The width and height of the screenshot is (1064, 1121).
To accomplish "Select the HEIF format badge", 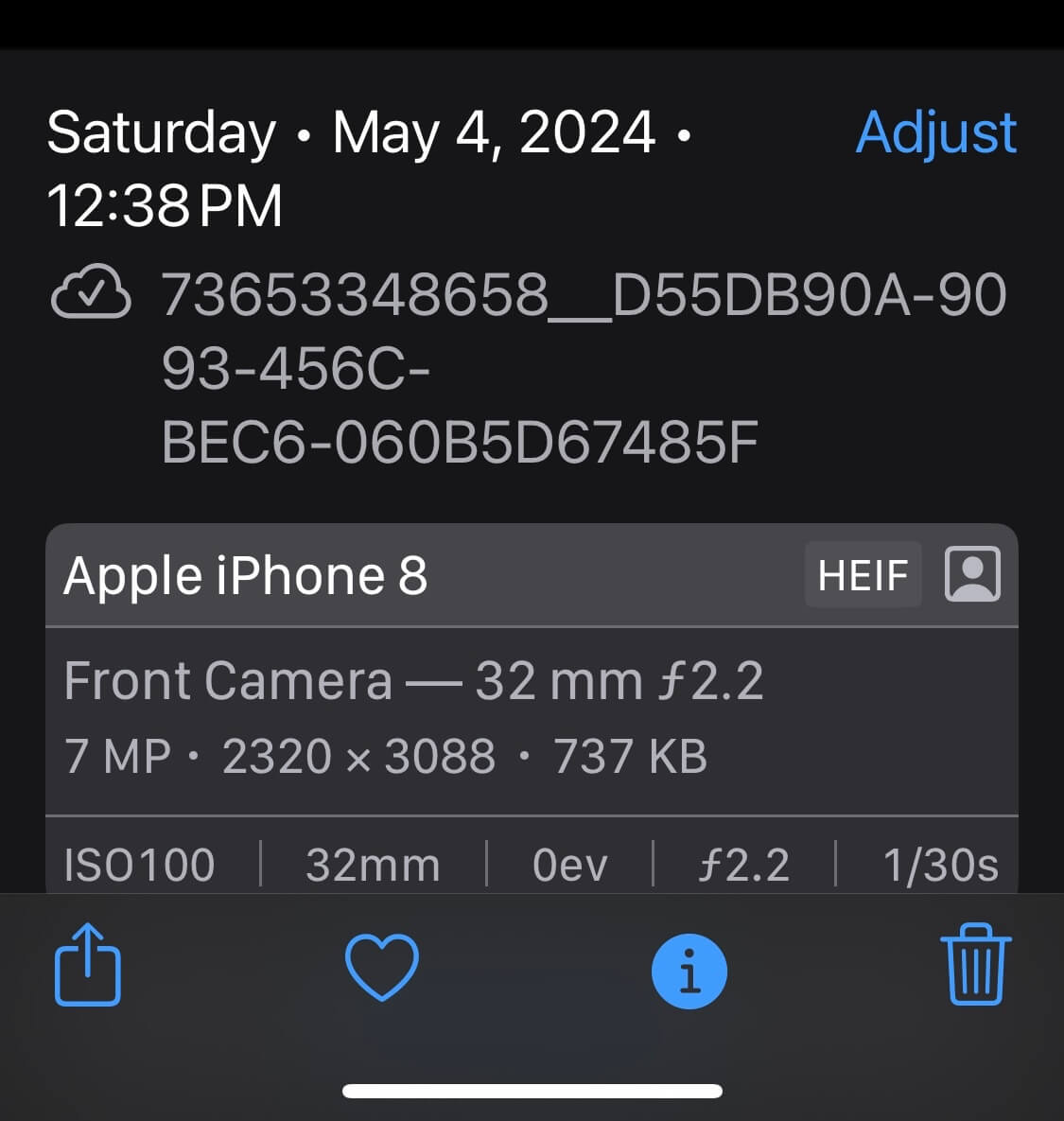I will (x=863, y=574).
